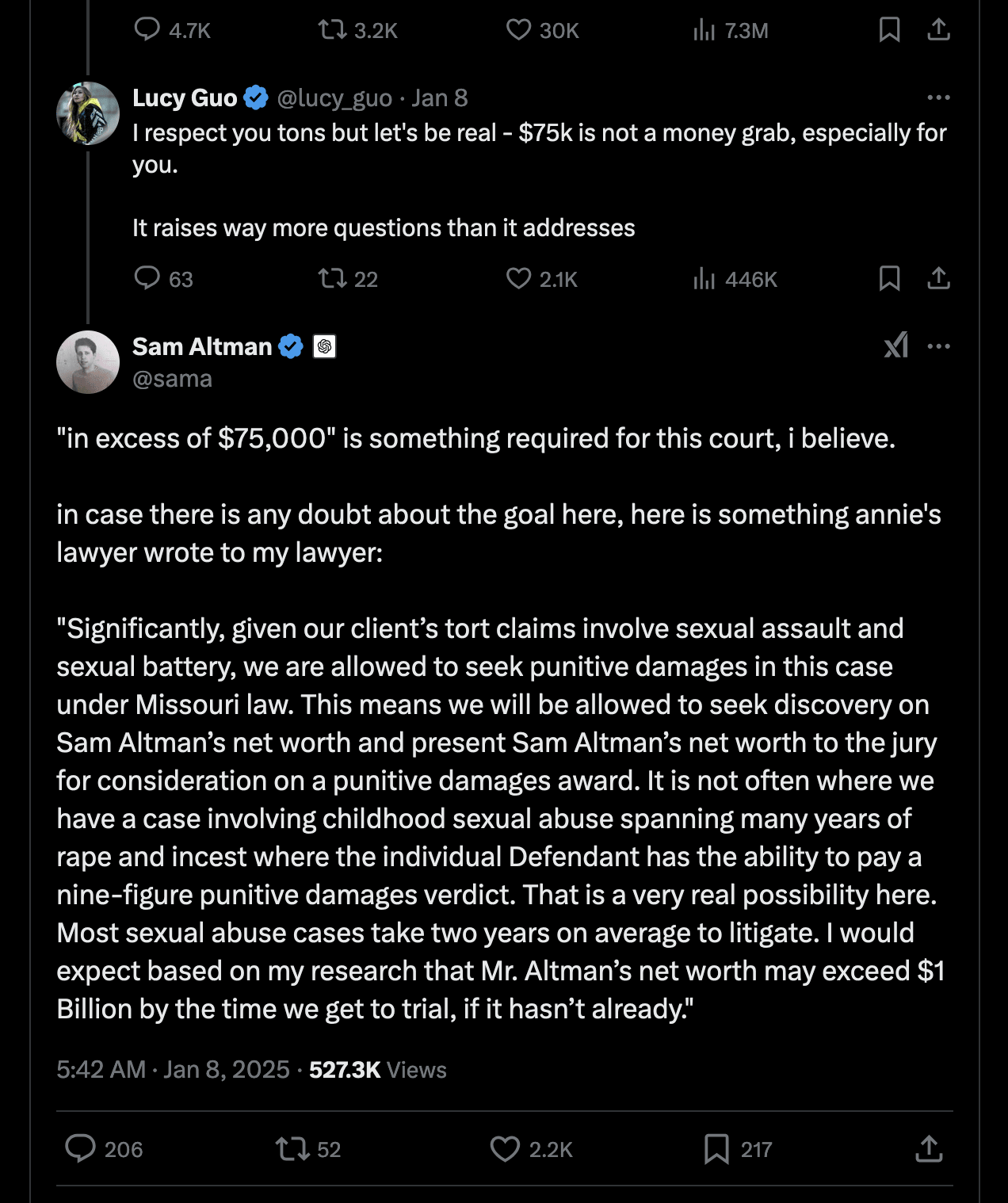Share Lucy Guo's tweet
The height and width of the screenshot is (1203, 1008).
click(x=938, y=278)
